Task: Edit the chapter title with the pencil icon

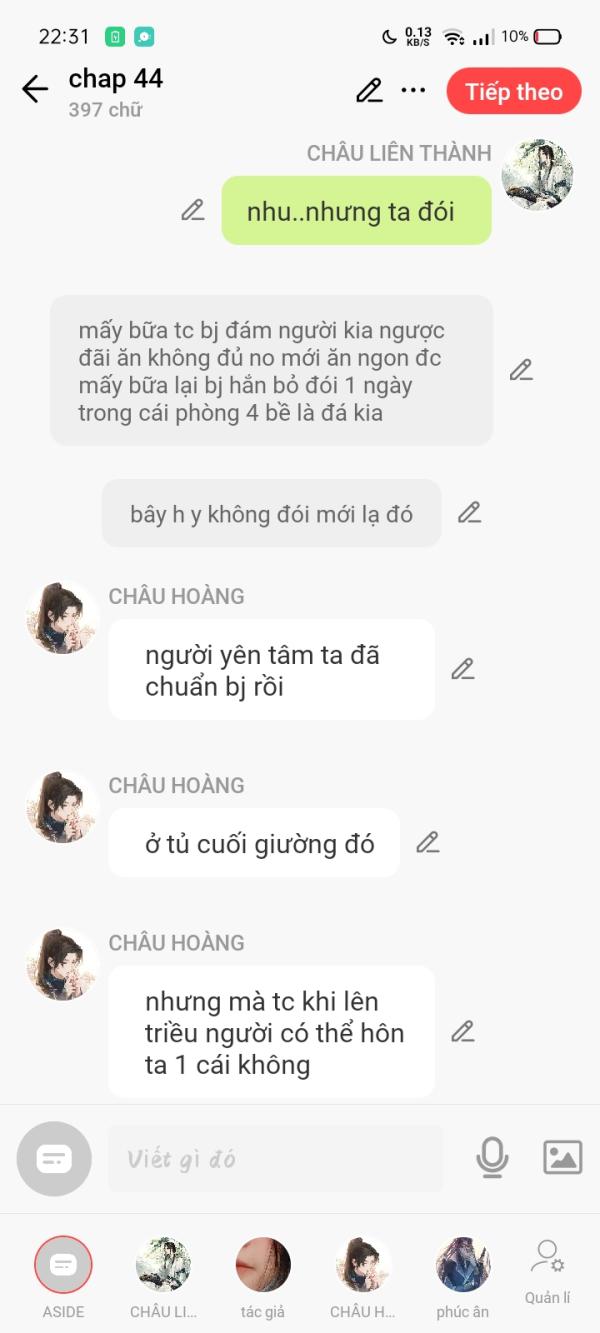Action: [x=369, y=90]
